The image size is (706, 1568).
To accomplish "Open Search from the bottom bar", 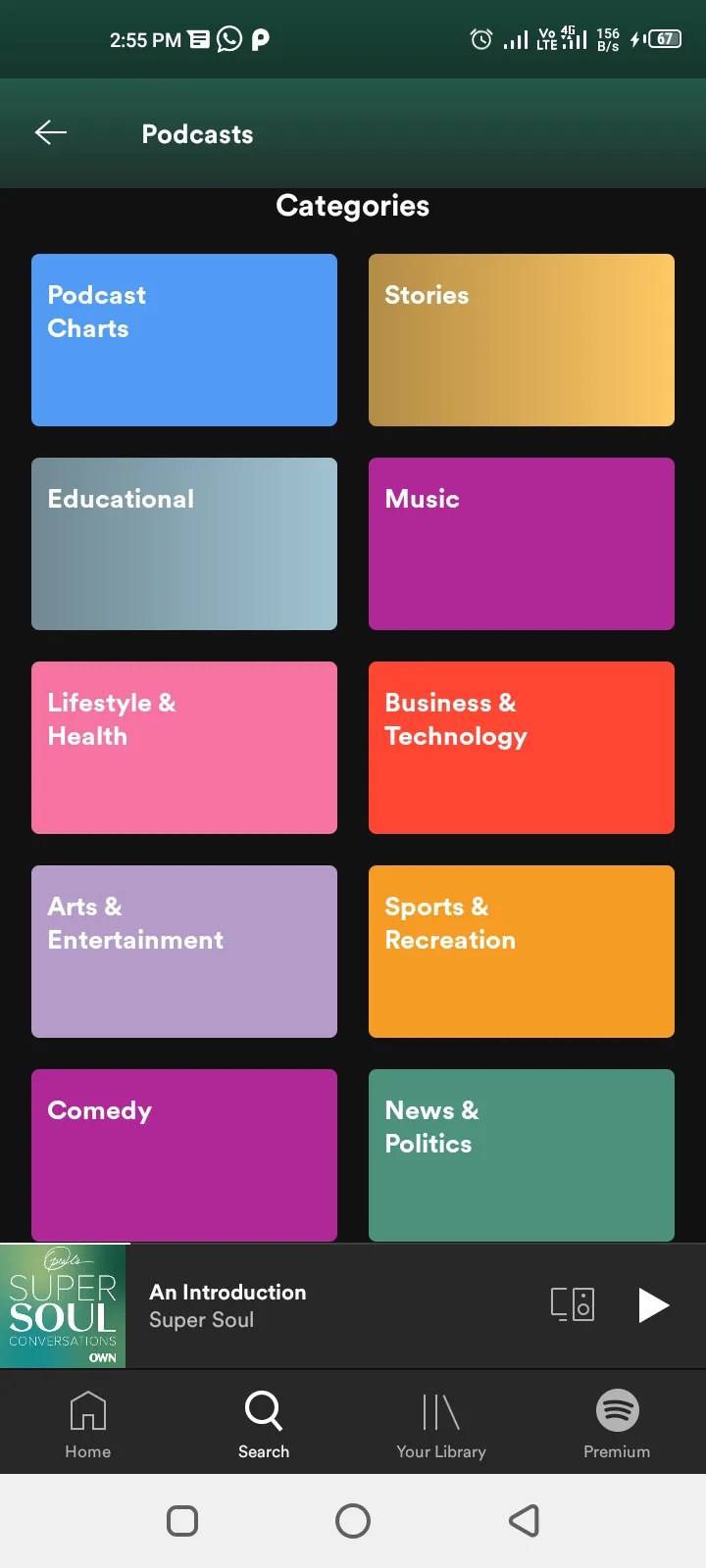I will [263, 1423].
